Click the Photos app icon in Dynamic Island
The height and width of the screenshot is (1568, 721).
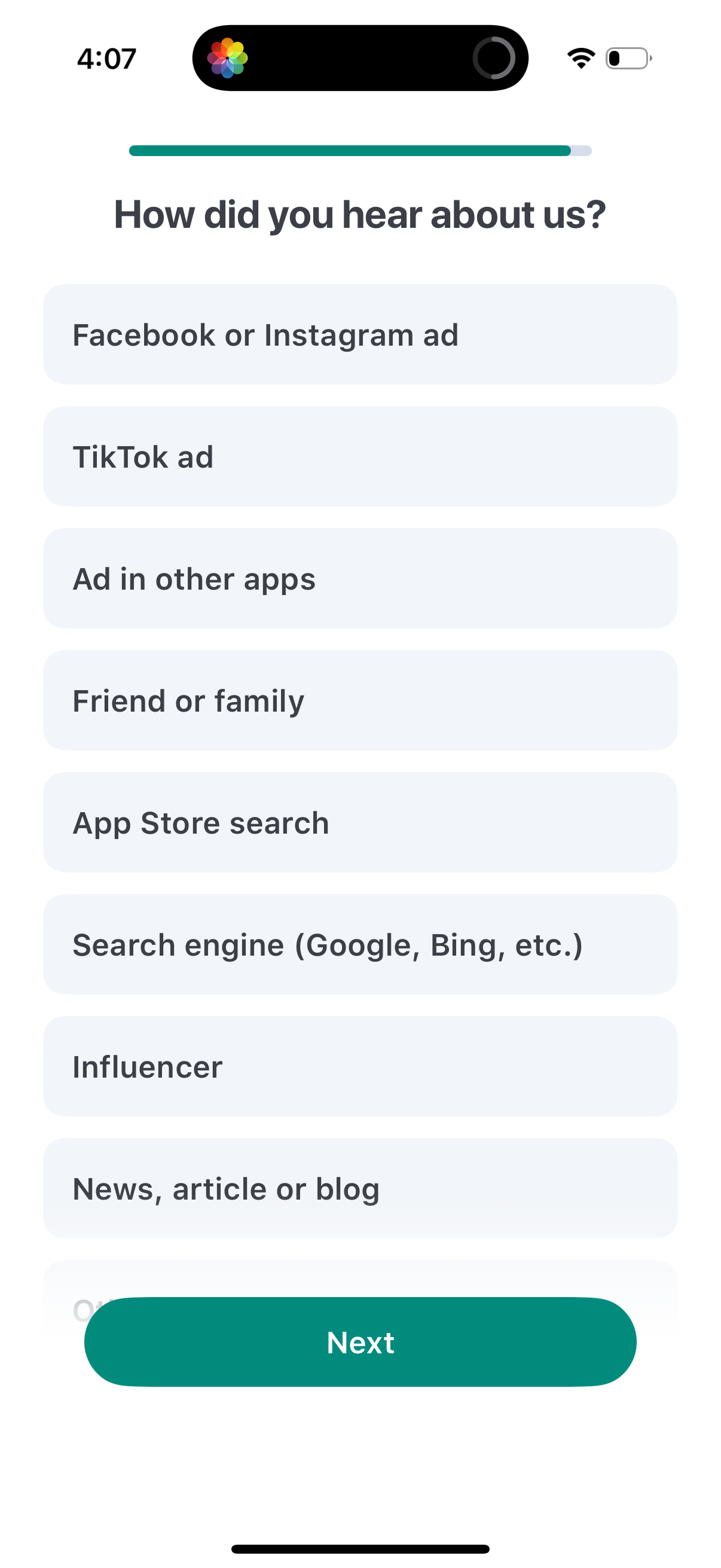pyautogui.click(x=228, y=58)
